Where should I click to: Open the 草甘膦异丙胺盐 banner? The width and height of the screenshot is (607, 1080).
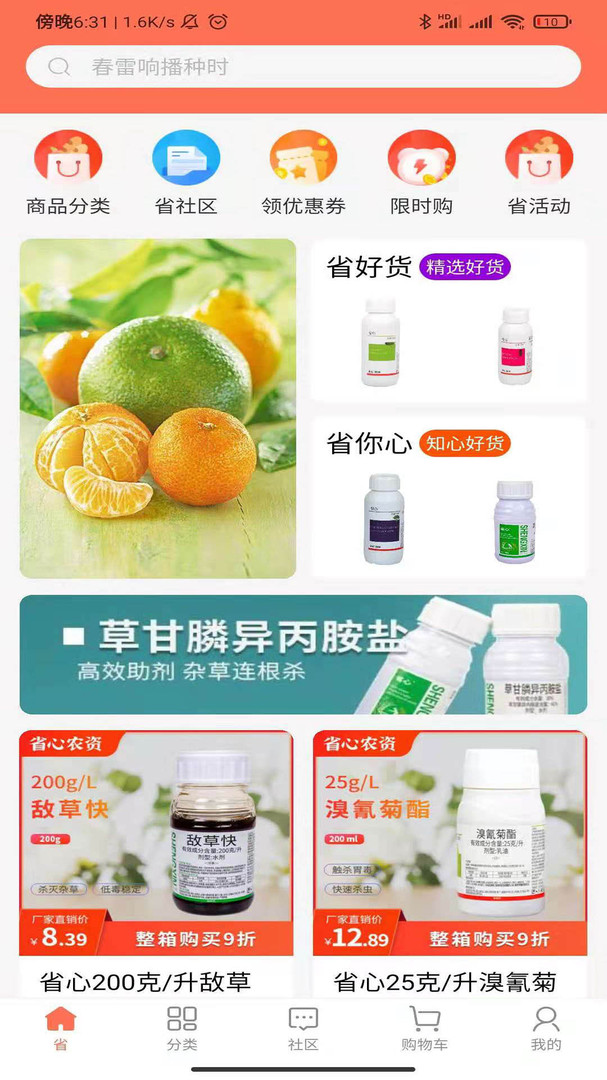point(303,654)
